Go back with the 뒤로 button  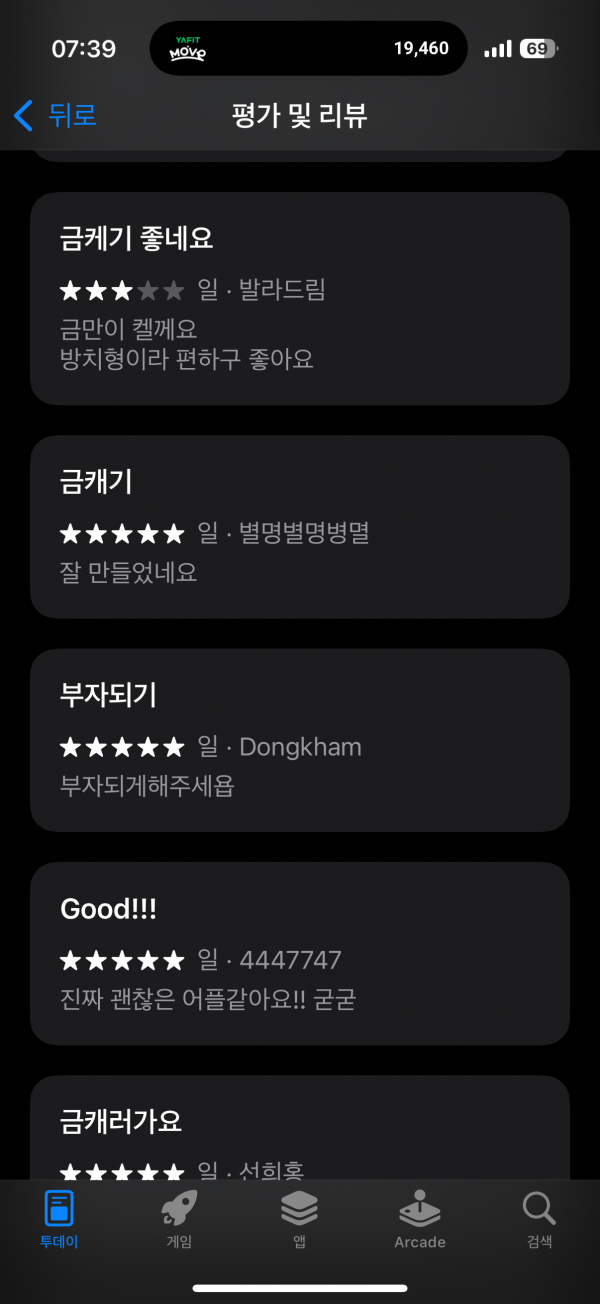tap(55, 115)
